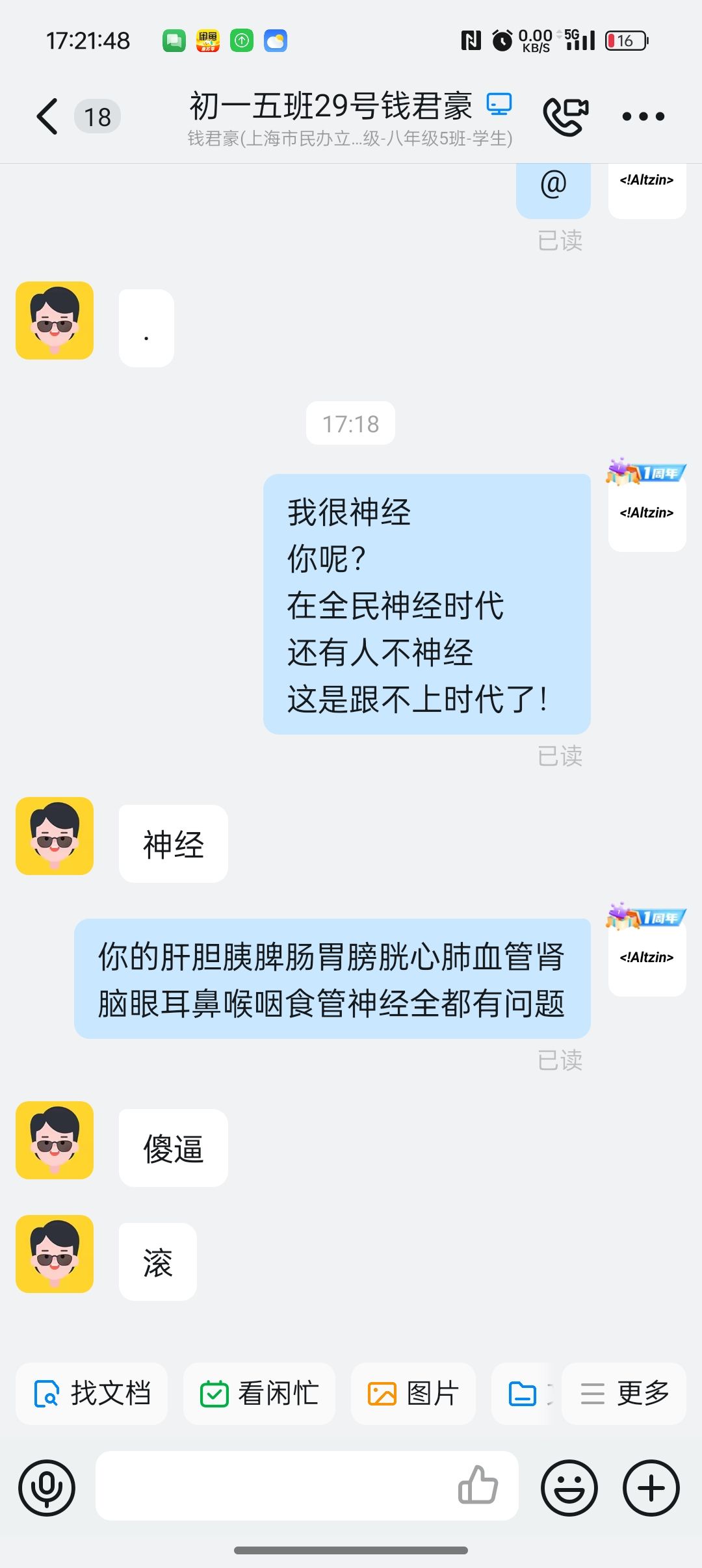Open the three-dot more options menu
The width and height of the screenshot is (702, 1568).
[643, 117]
